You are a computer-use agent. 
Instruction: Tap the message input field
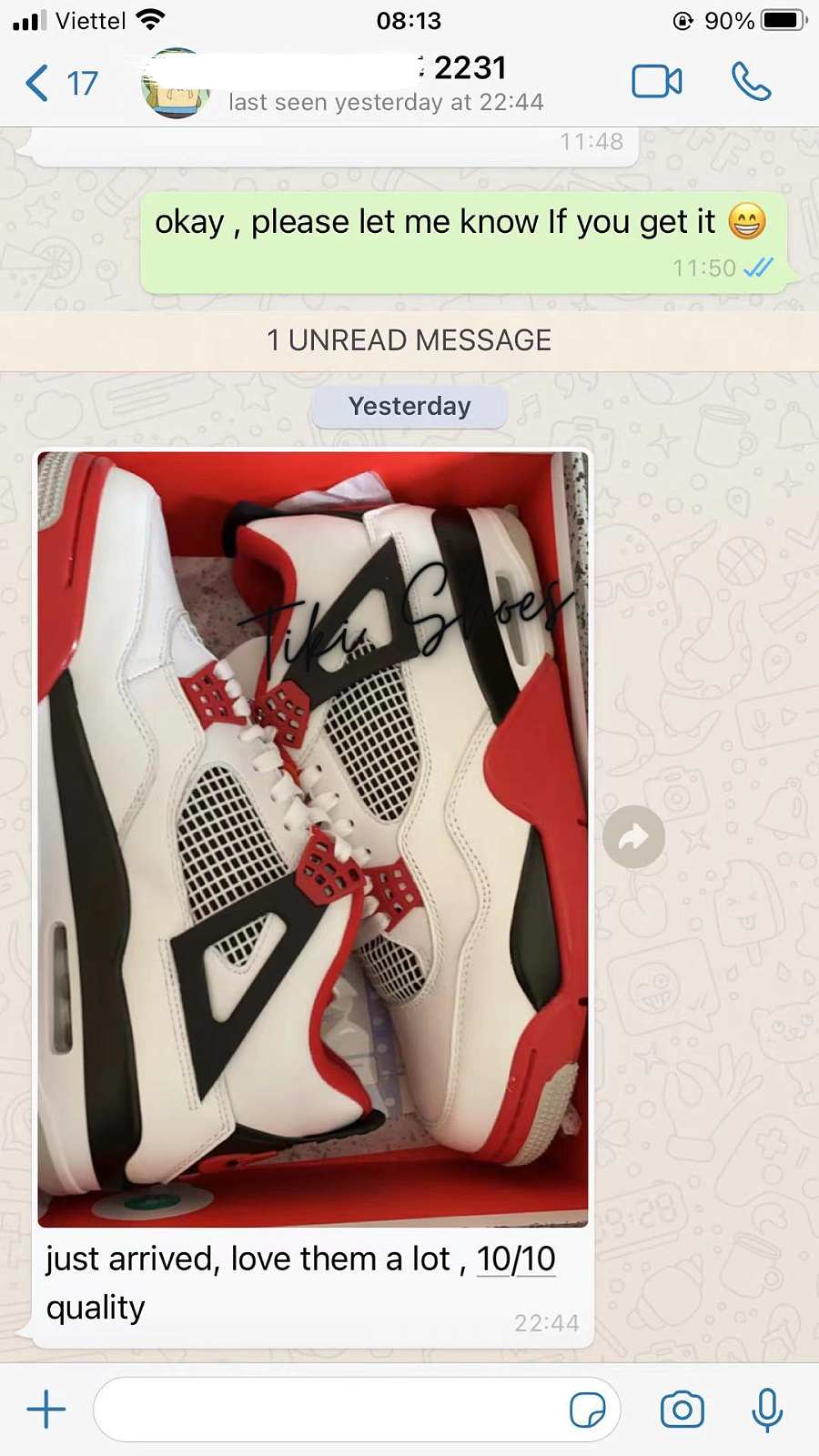pyautogui.click(x=328, y=1410)
